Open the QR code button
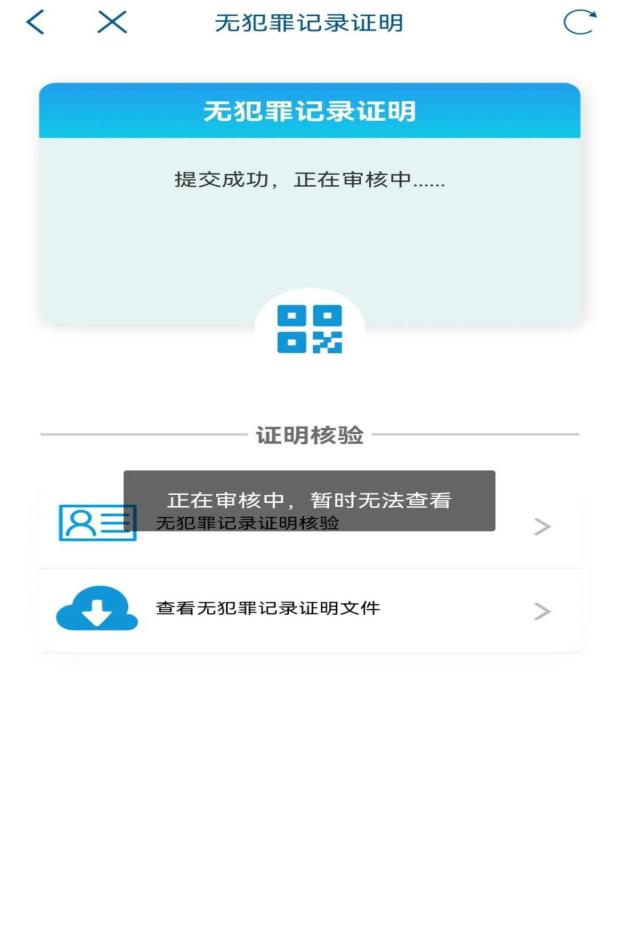 coord(309,330)
